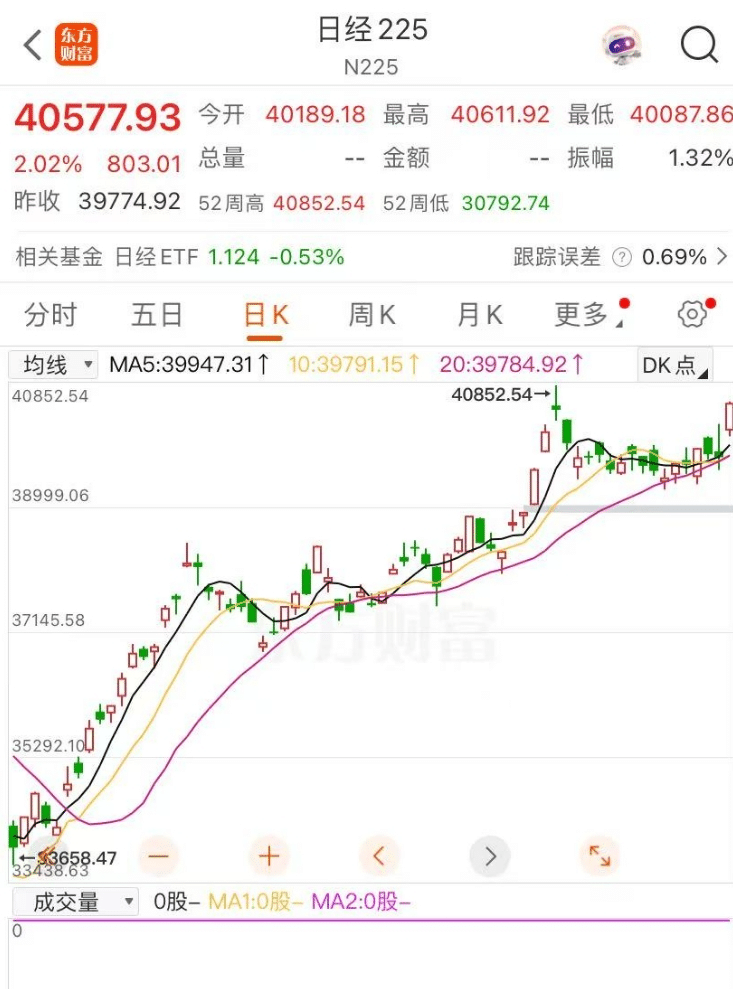Switch to the 周K weekly chart tab

(370, 314)
